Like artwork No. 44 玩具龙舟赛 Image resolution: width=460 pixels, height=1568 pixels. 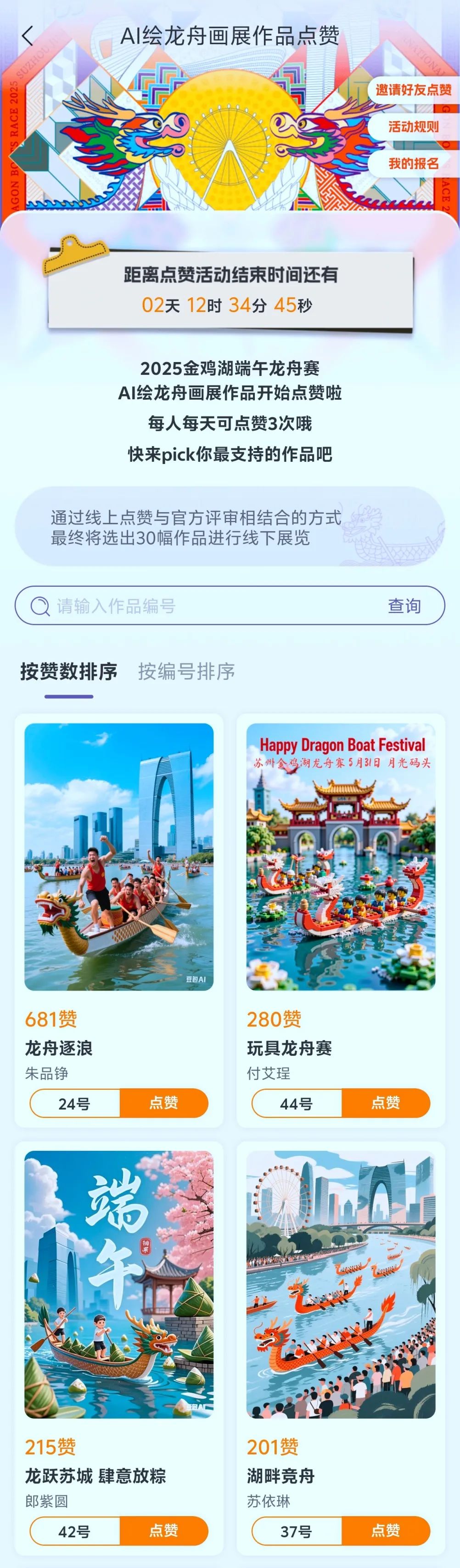[386, 1104]
